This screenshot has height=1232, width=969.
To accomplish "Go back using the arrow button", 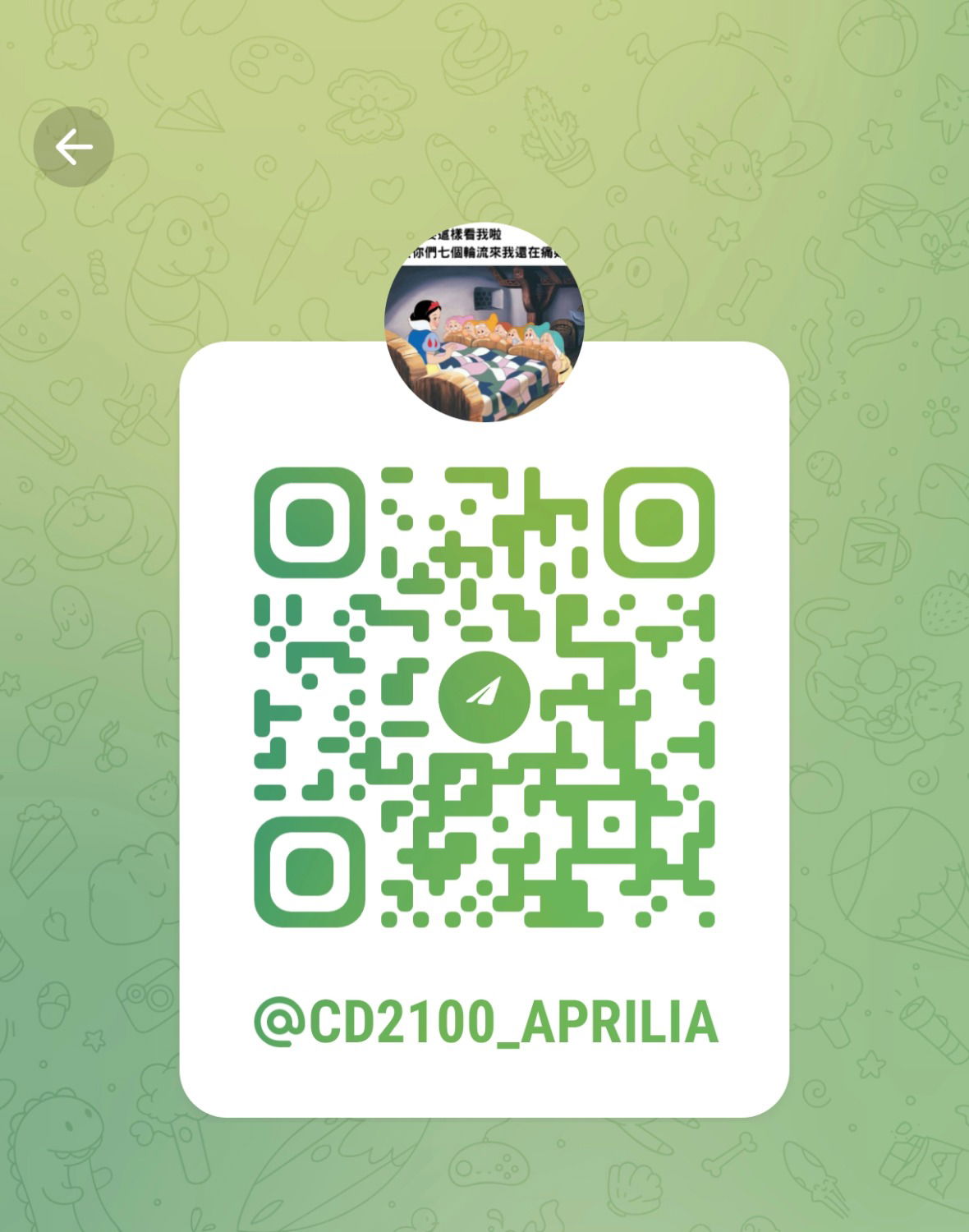I will pos(73,147).
